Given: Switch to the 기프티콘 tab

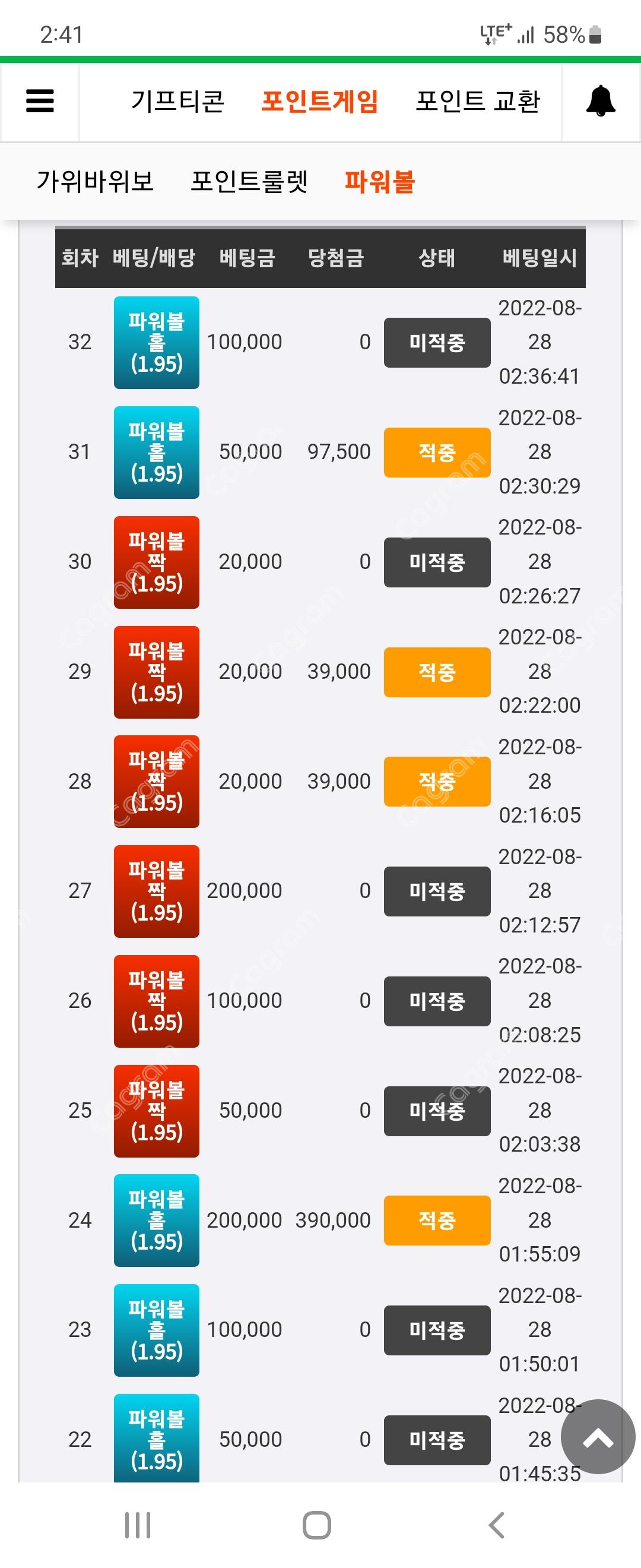Looking at the screenshot, I should coord(177,101).
